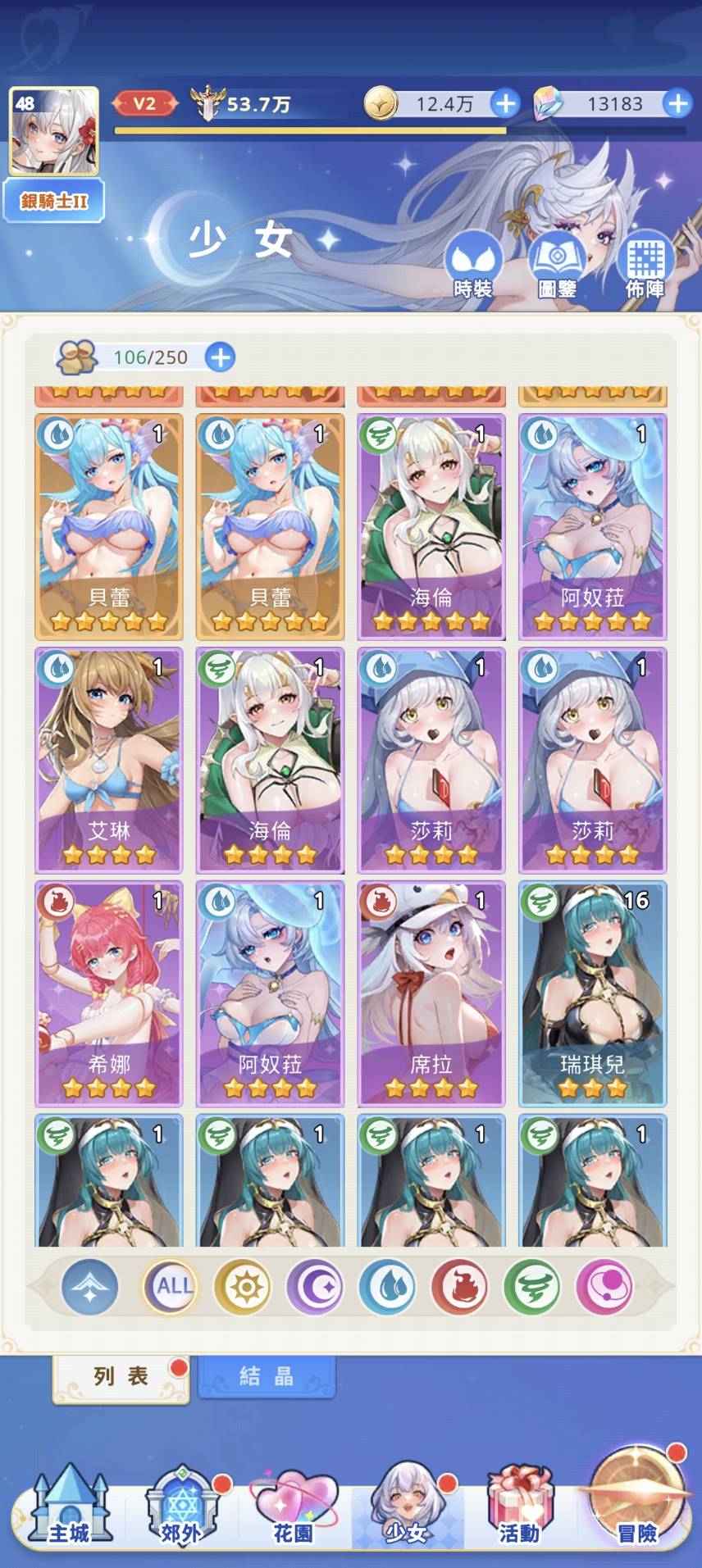Go to 冒險 adventure
Screen dimensions: 702x1568
point(638,1502)
